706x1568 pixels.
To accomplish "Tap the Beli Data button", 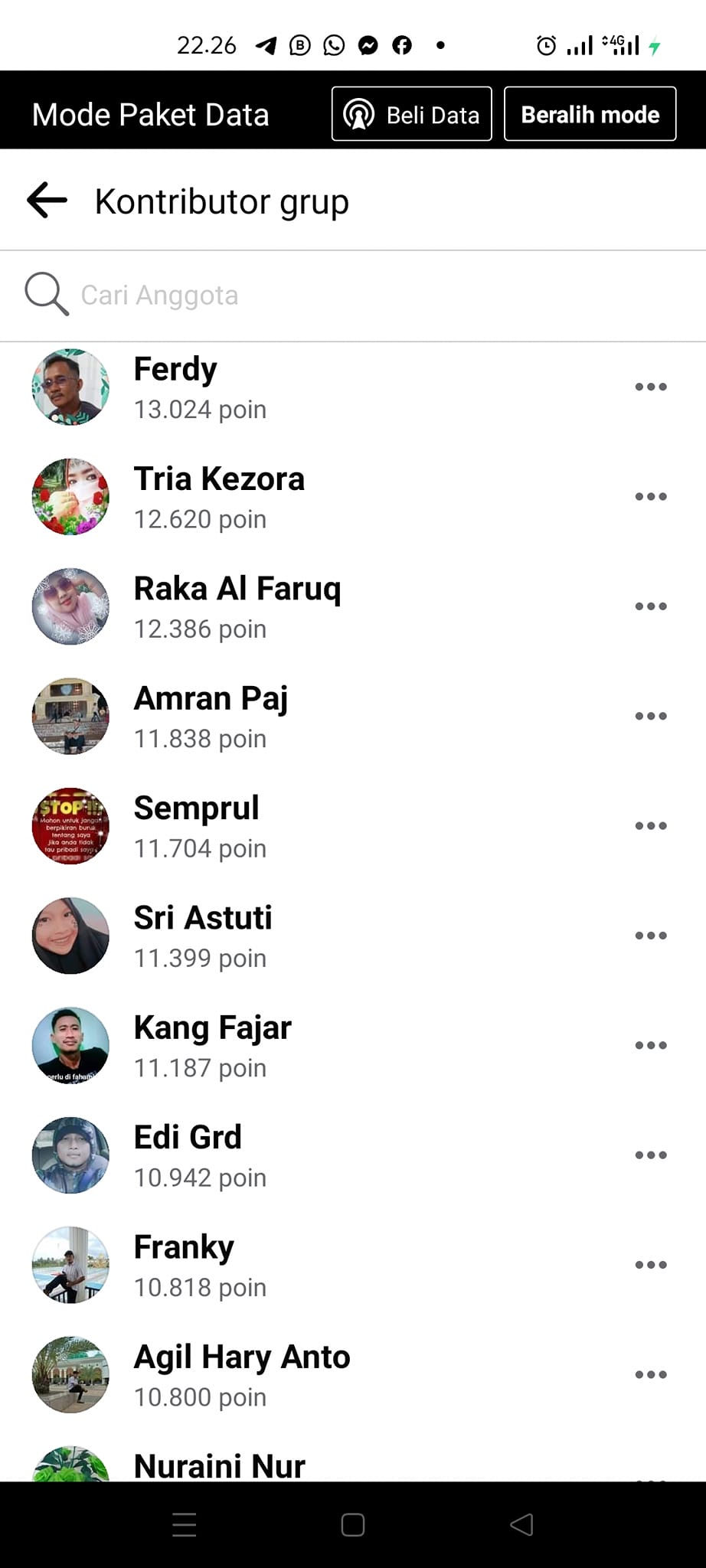I will [411, 115].
